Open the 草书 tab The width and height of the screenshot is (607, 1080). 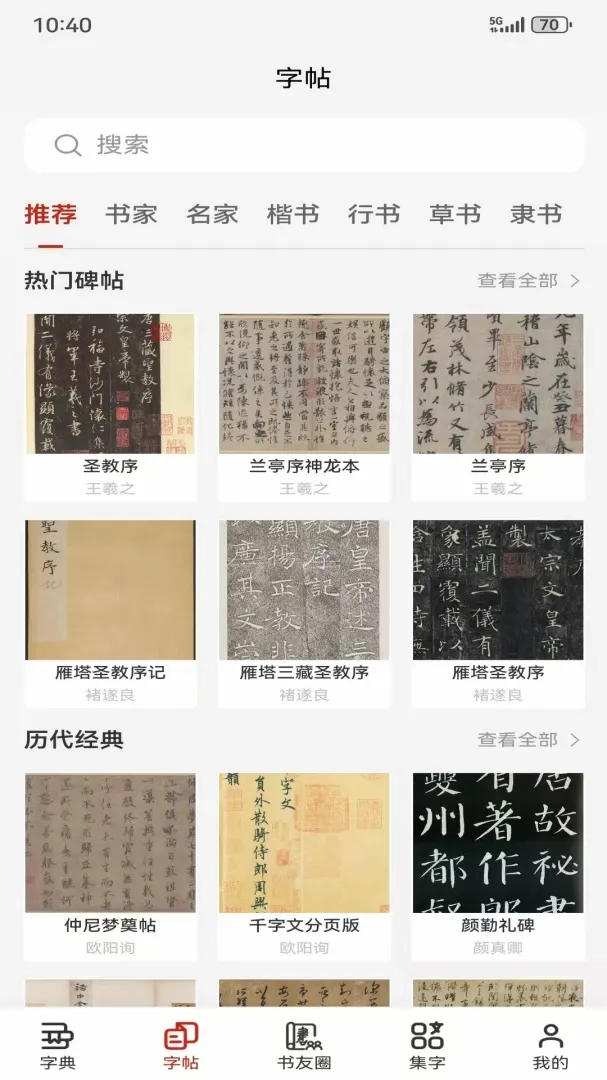coord(455,214)
